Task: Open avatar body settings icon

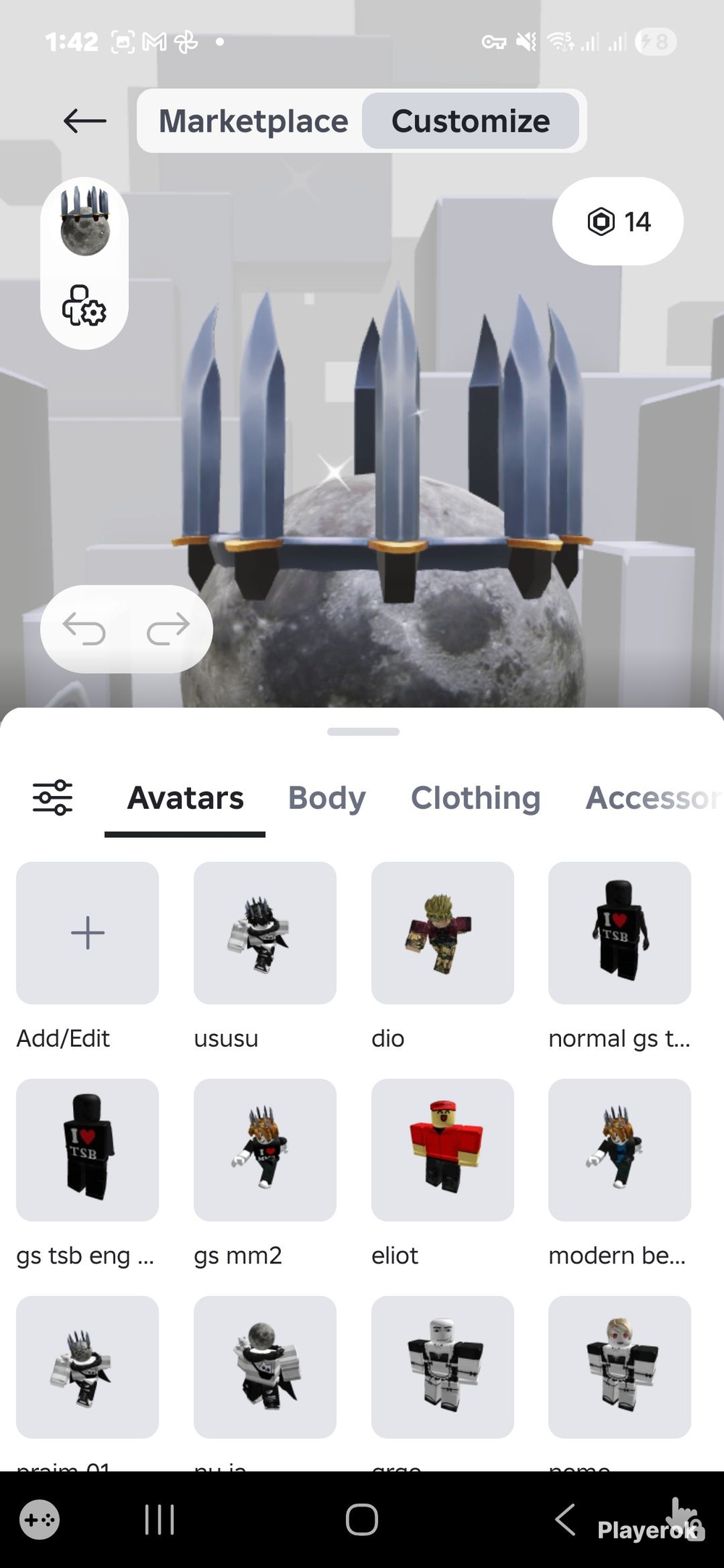Action: pos(84,305)
